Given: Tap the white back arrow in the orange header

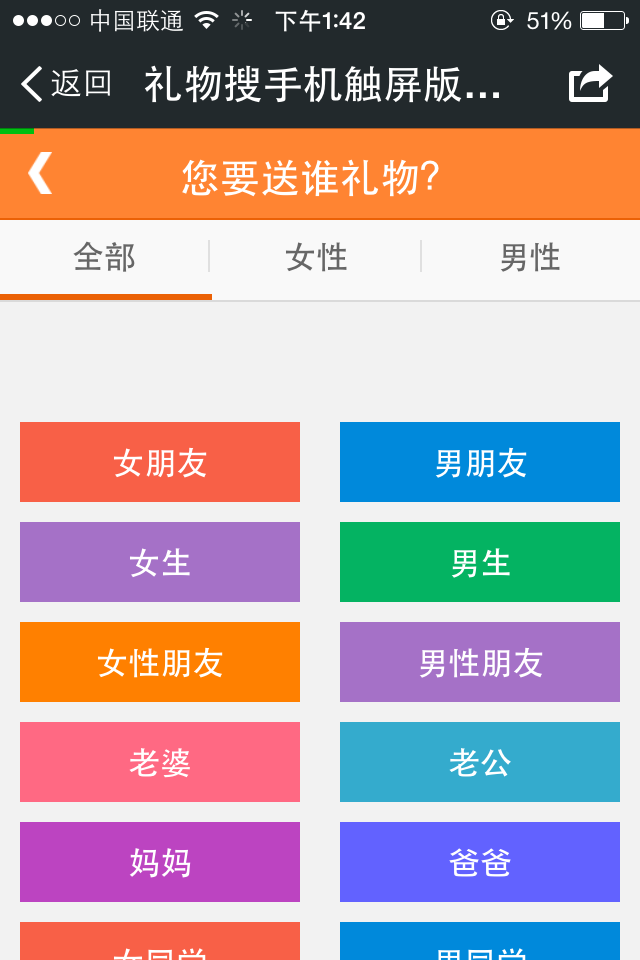Looking at the screenshot, I should pos(39,174).
